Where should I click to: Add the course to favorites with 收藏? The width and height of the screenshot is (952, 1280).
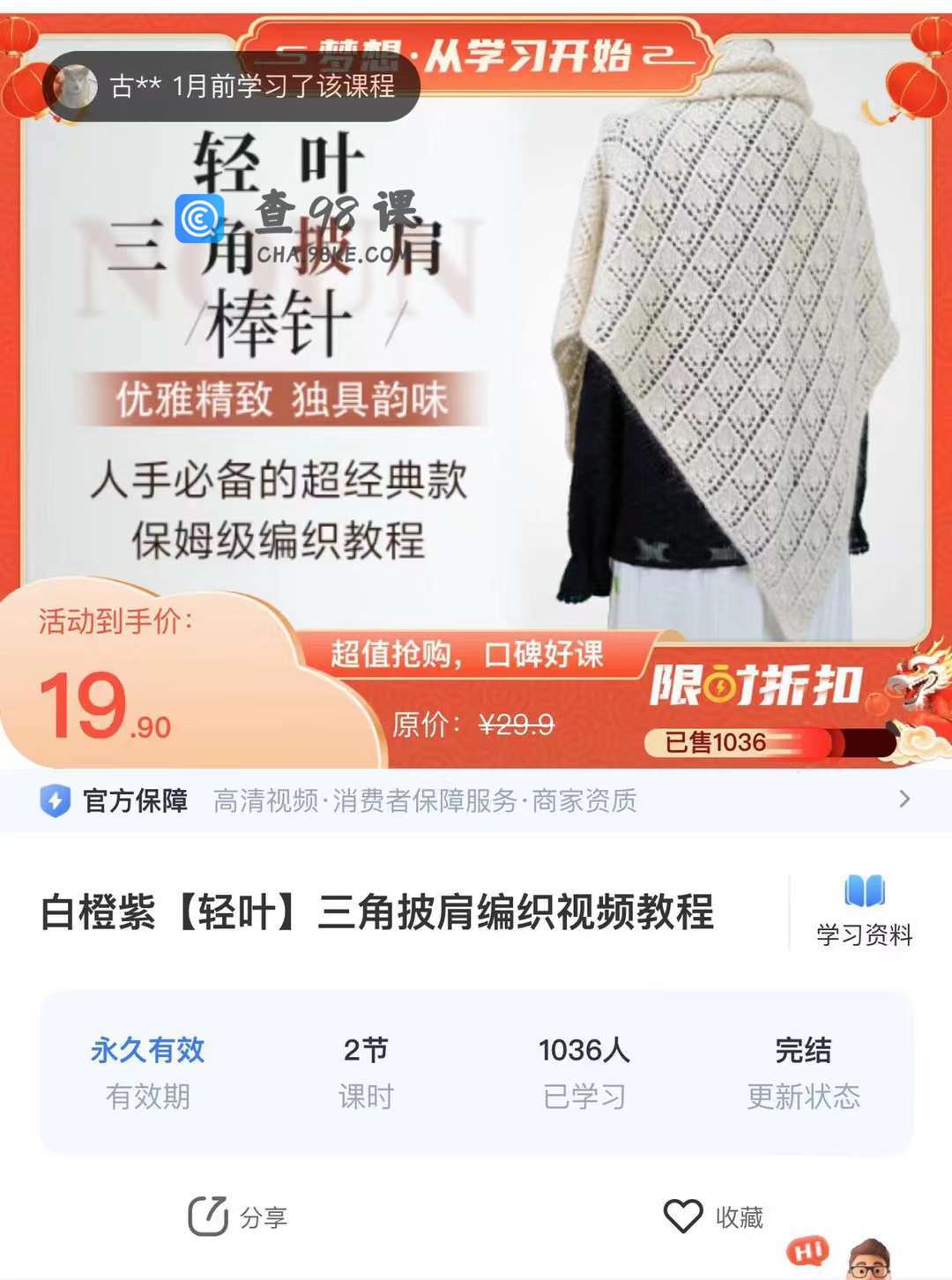[714, 1217]
